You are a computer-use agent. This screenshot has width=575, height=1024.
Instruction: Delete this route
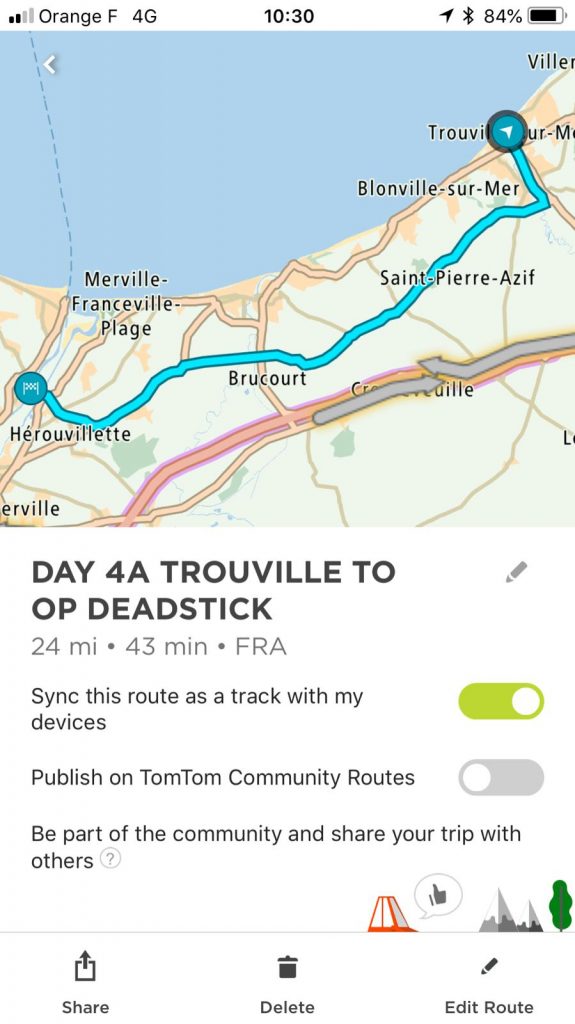(288, 983)
